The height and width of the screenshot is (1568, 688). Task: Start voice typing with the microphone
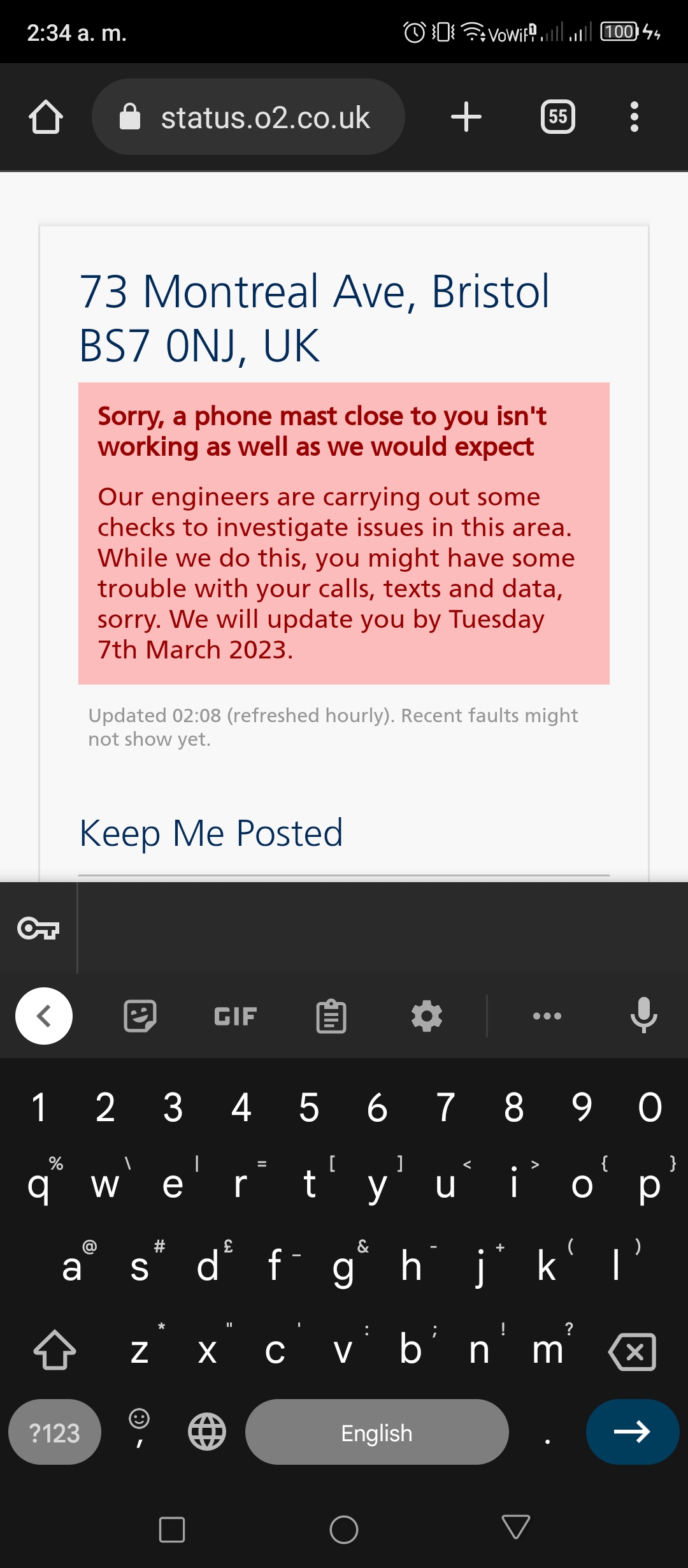tap(643, 1015)
